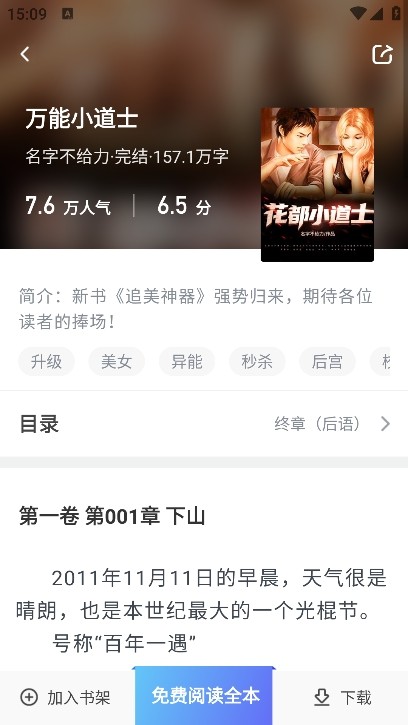Select the 美女 tag chip

pyautogui.click(x=117, y=362)
